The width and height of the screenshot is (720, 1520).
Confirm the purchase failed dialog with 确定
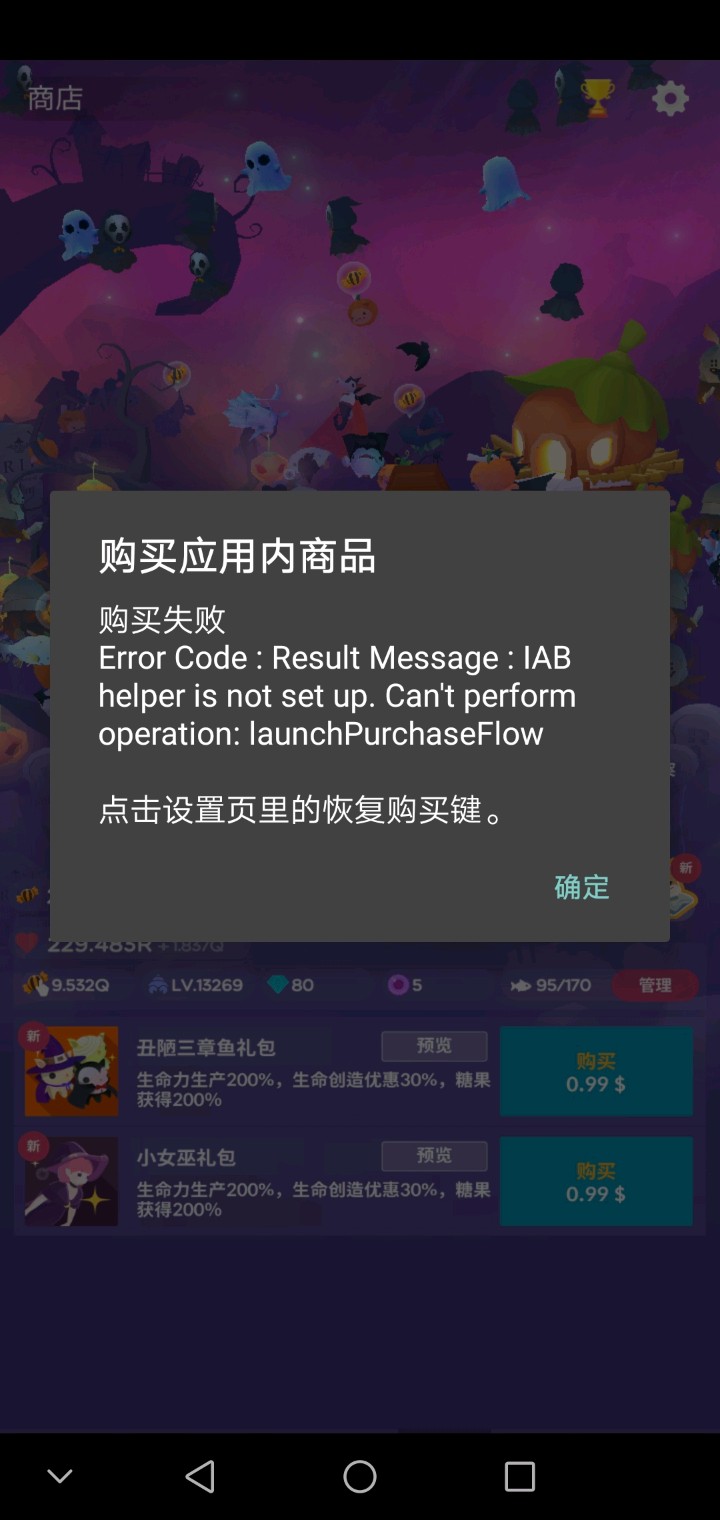tap(581, 887)
